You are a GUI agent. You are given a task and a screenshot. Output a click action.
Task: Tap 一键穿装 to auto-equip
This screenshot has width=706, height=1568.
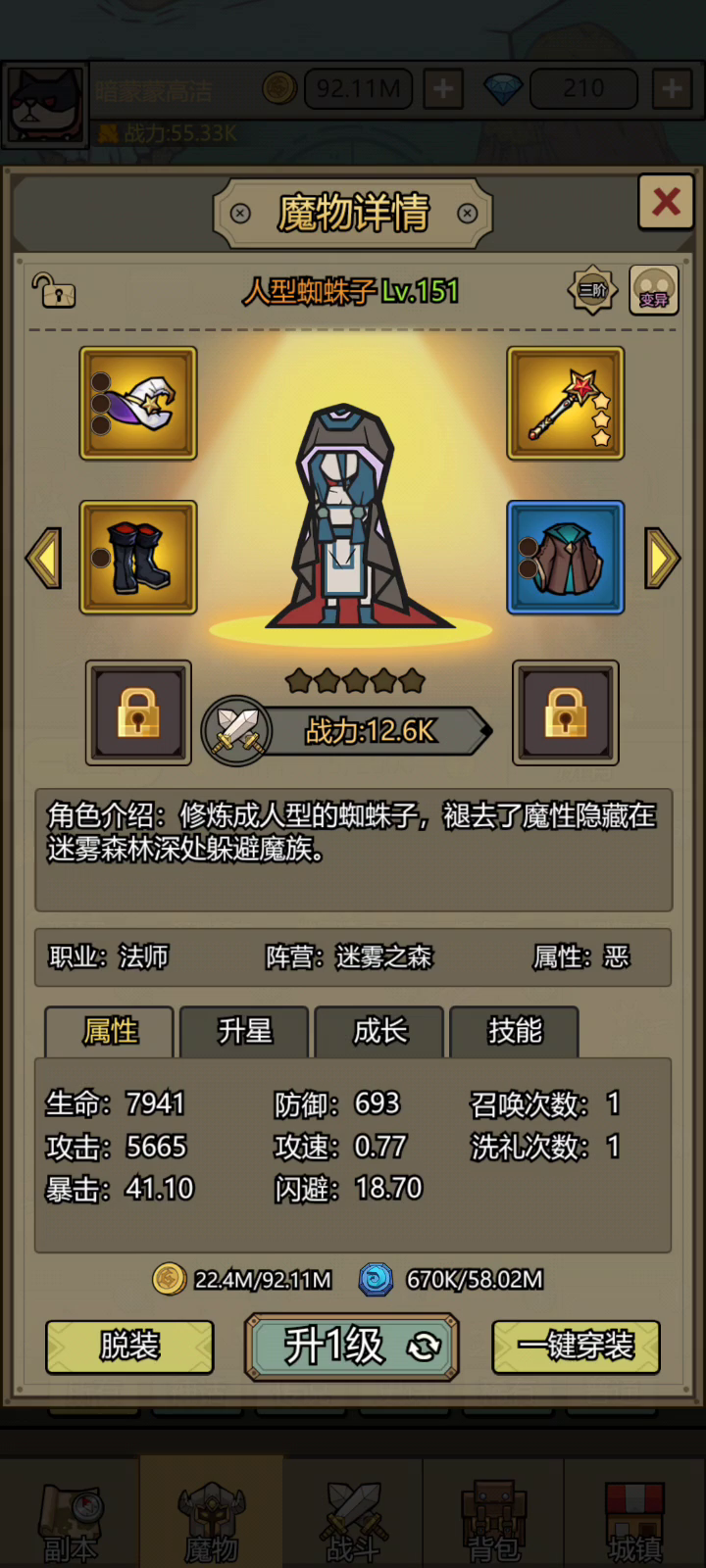tap(576, 1347)
